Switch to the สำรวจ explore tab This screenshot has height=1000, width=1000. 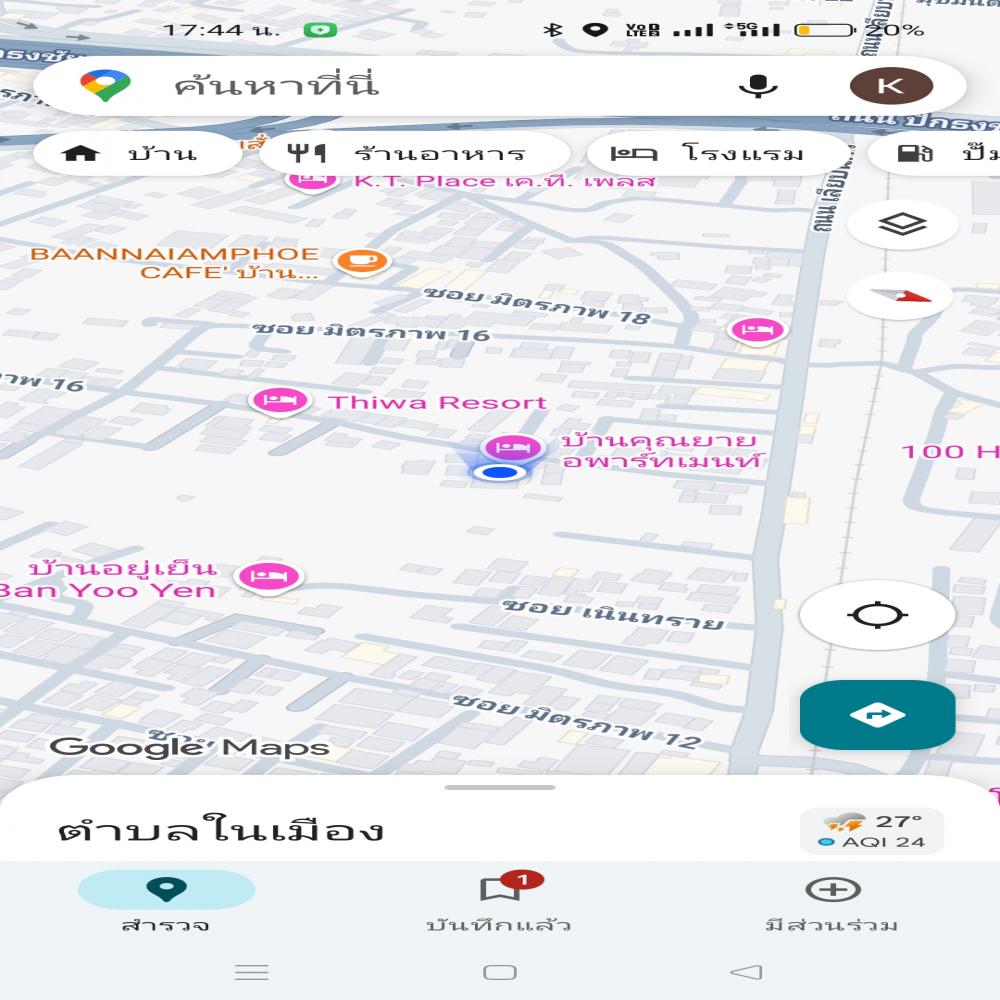point(166,902)
